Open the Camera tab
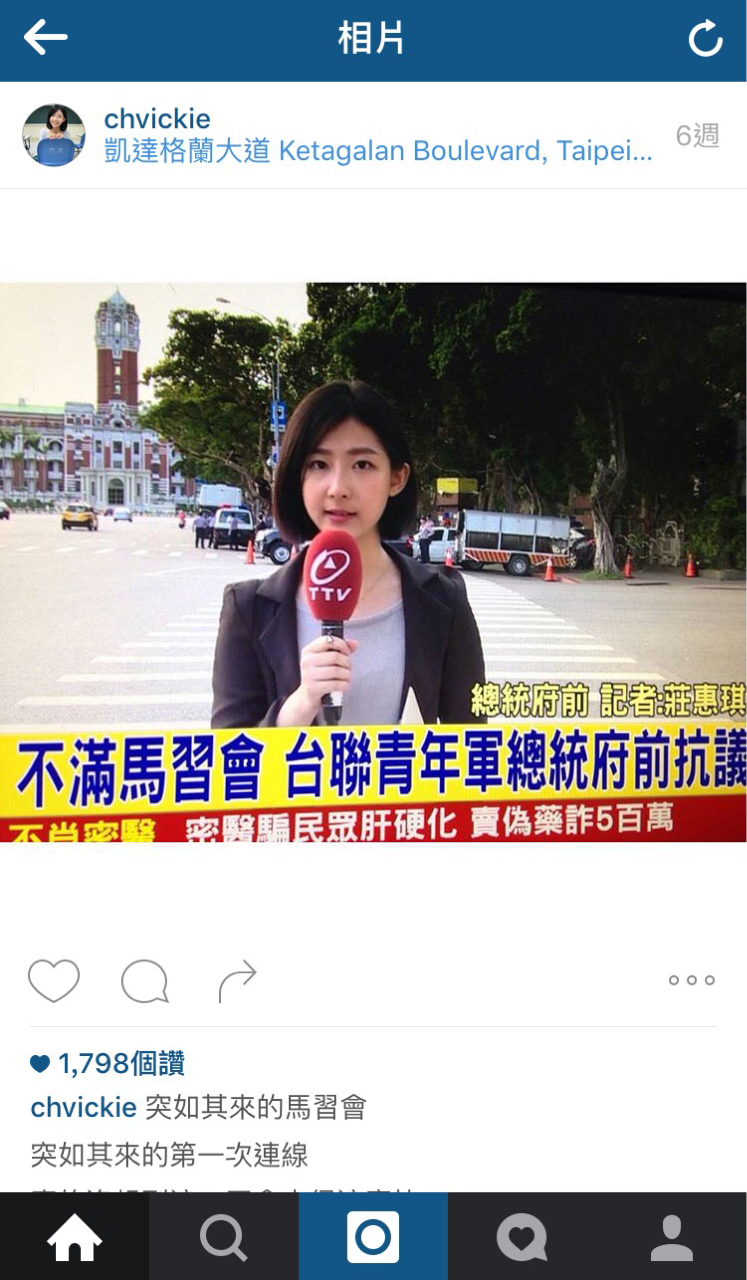This screenshot has width=747, height=1280. pos(373,1237)
